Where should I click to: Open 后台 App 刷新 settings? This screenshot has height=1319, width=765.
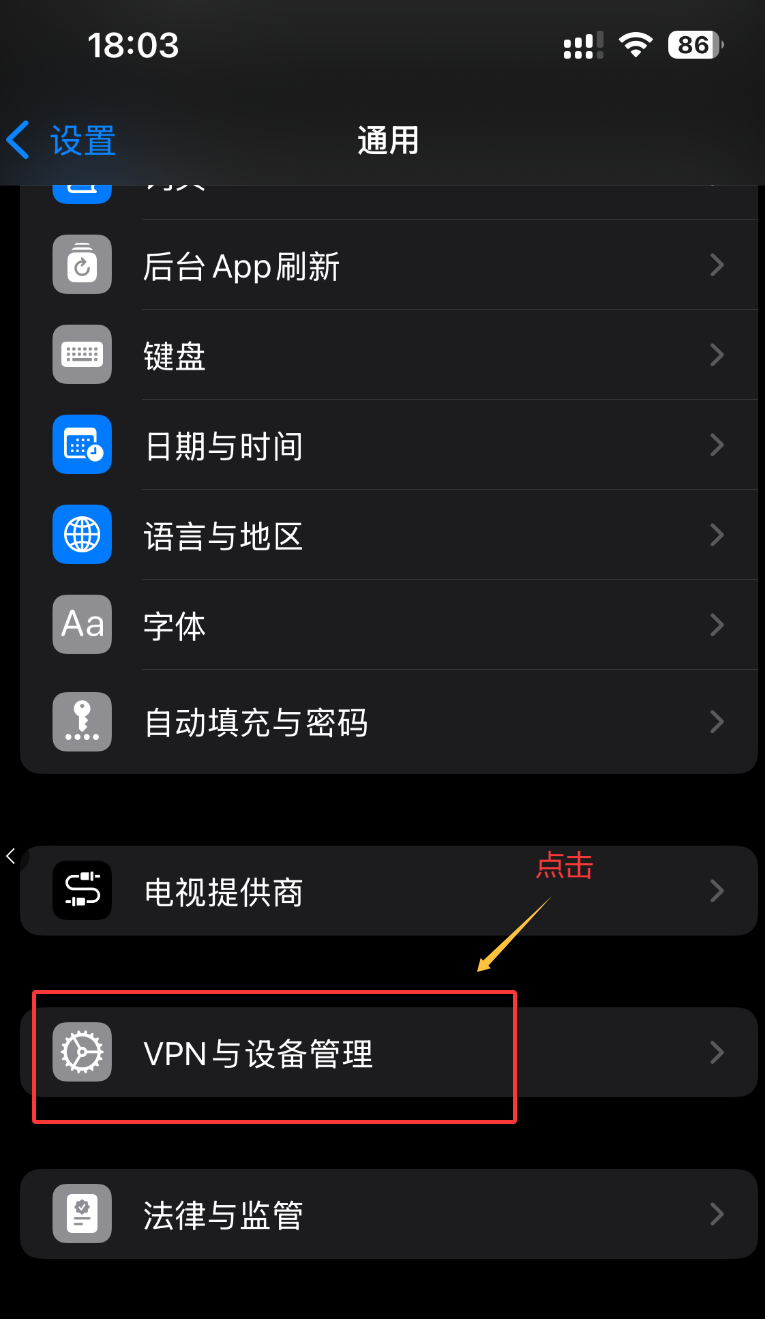click(x=300, y=264)
